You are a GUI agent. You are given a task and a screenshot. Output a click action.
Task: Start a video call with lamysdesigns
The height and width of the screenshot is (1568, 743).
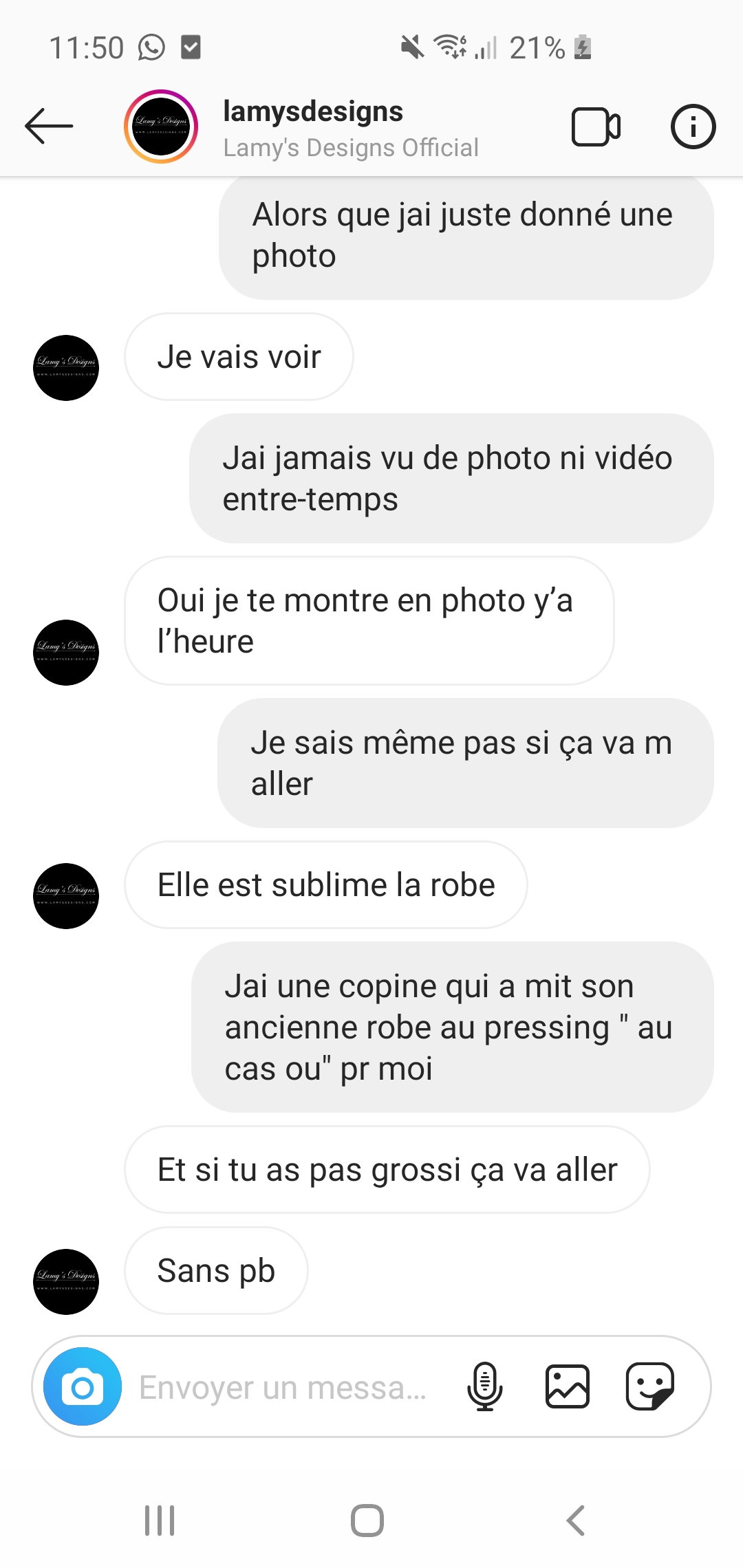tap(596, 127)
